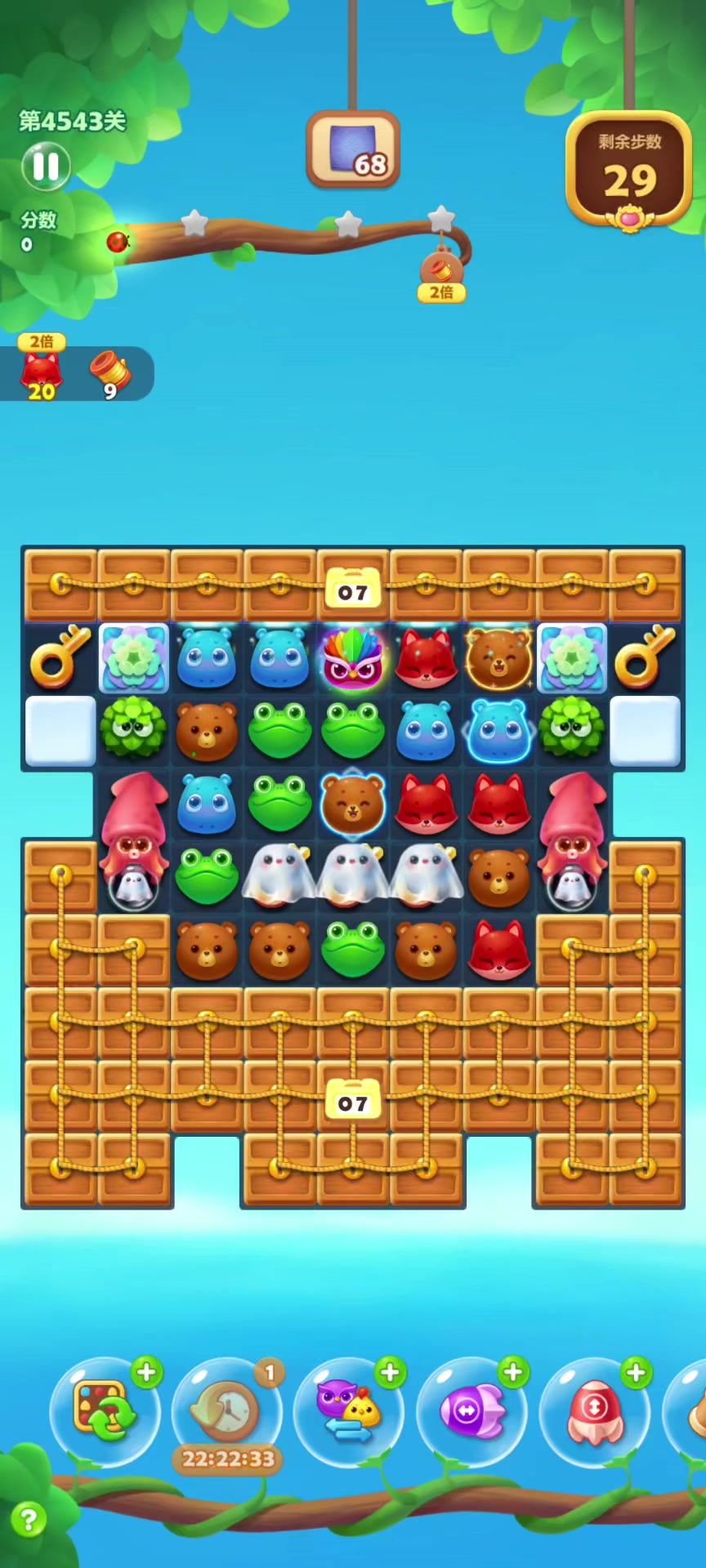706x1568 pixels.
Task: Use the owl and chick swap booster
Action: point(349,1411)
